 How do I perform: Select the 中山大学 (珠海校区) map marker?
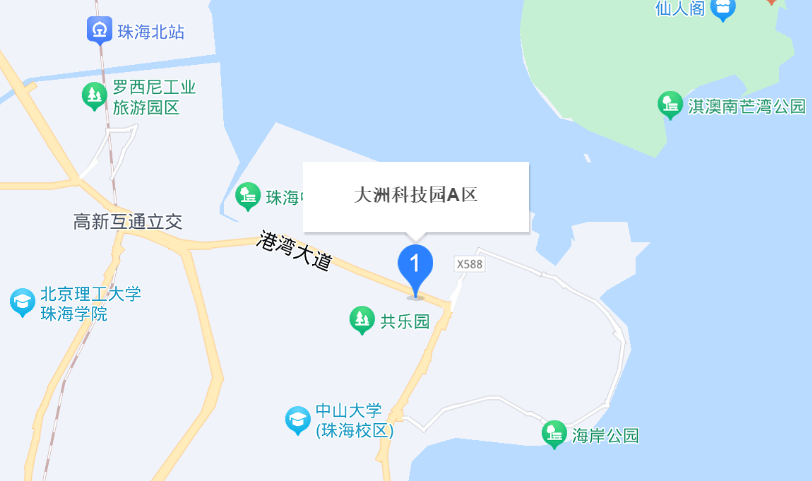tap(298, 421)
